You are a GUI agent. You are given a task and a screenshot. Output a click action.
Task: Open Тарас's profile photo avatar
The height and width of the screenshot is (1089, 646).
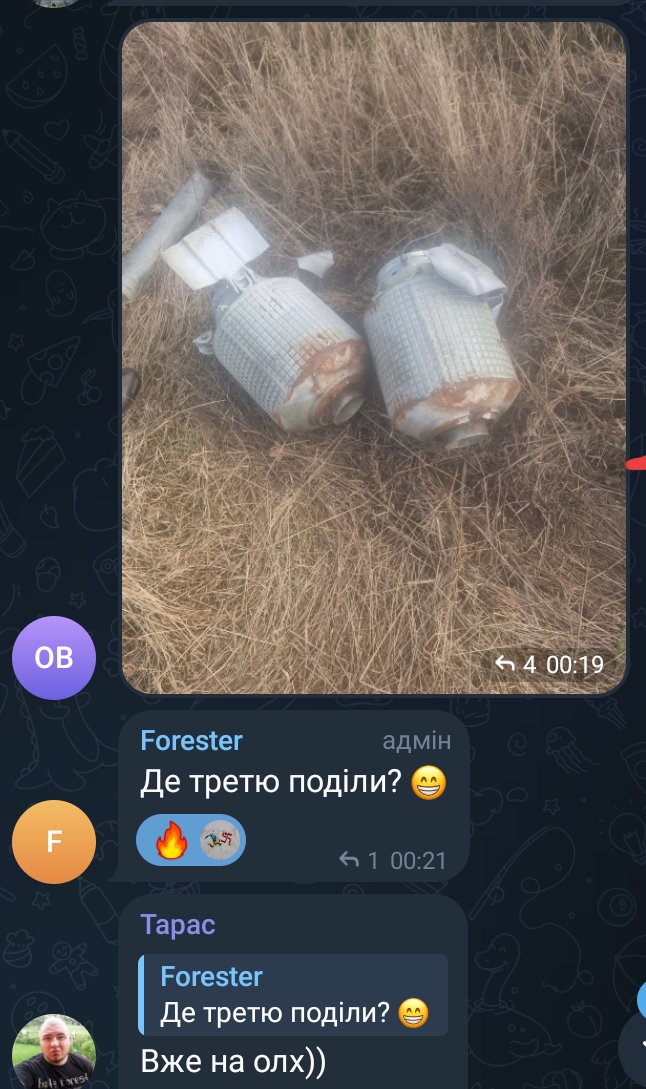coord(53,1053)
